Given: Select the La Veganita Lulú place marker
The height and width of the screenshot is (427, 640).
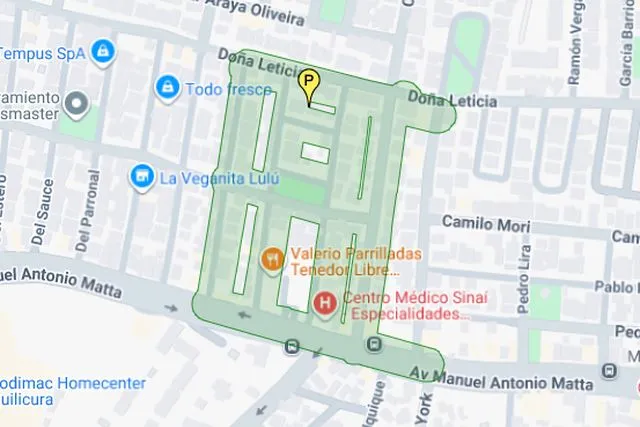Looking at the screenshot, I should (x=143, y=178).
